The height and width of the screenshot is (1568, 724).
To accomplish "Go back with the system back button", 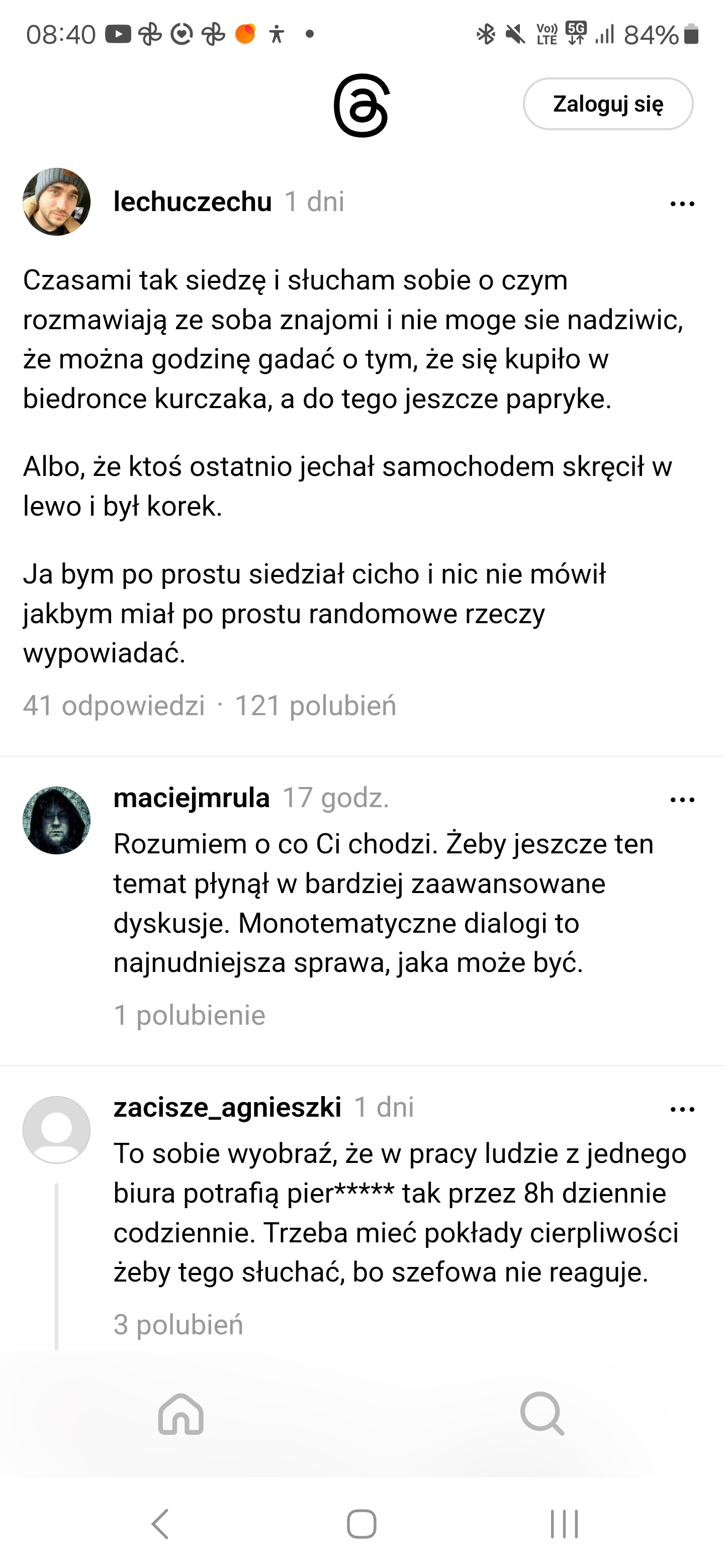I will (x=160, y=1524).
